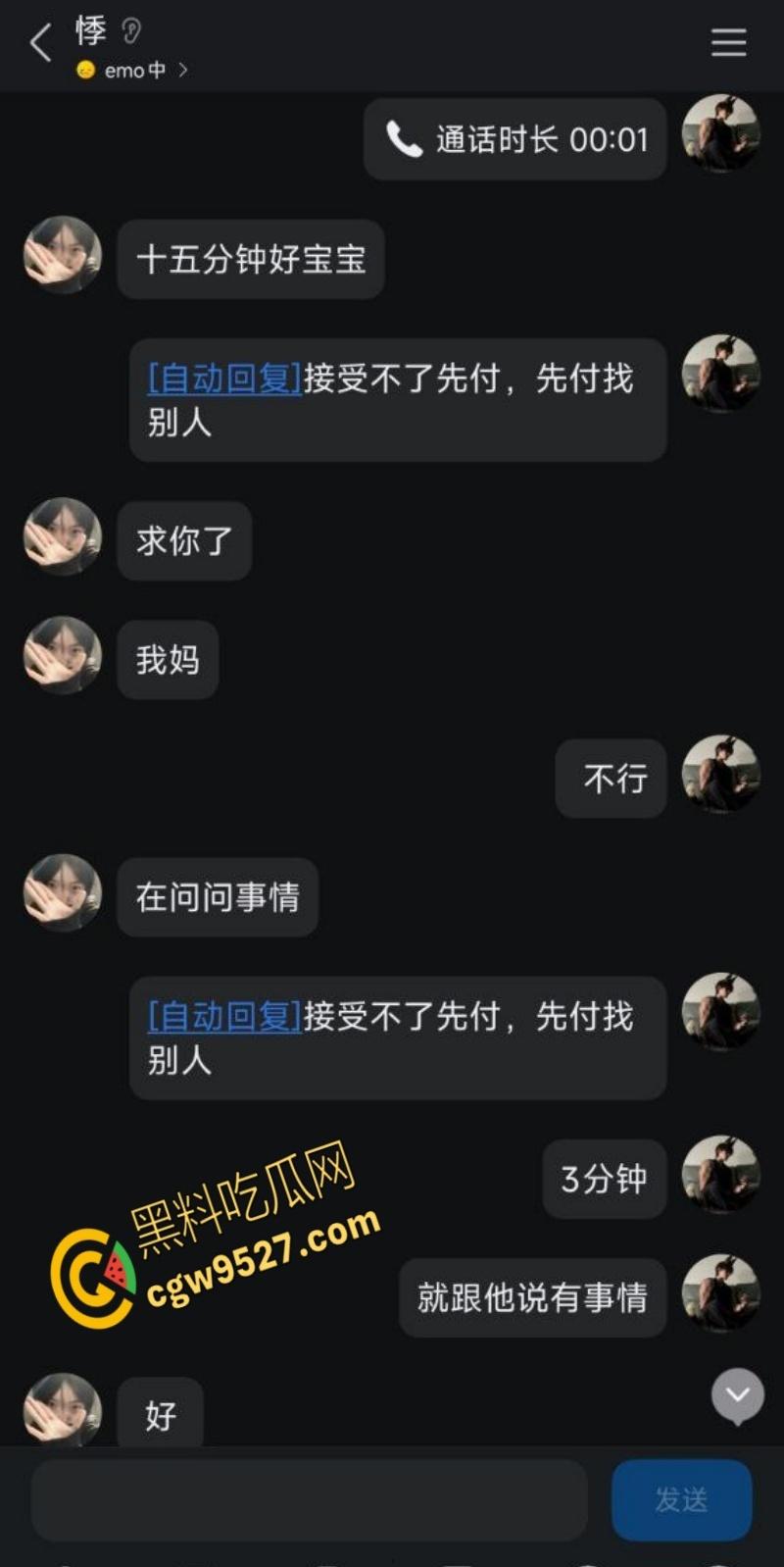Image resolution: width=784 pixels, height=1567 pixels.
Task: Select the 十五分钟好宝宝 message bubble
Action: pos(250,260)
